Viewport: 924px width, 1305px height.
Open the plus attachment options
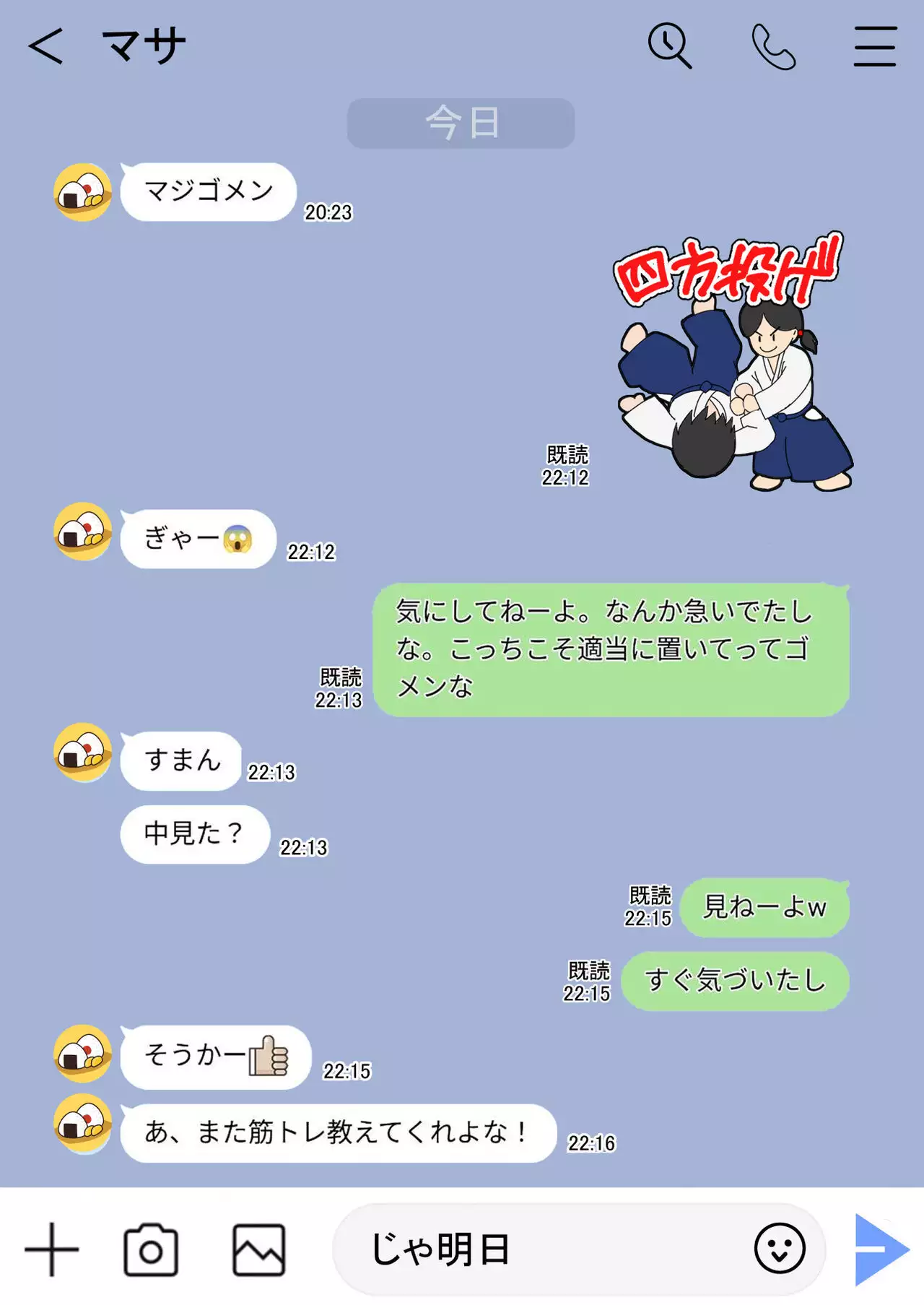(51, 1249)
